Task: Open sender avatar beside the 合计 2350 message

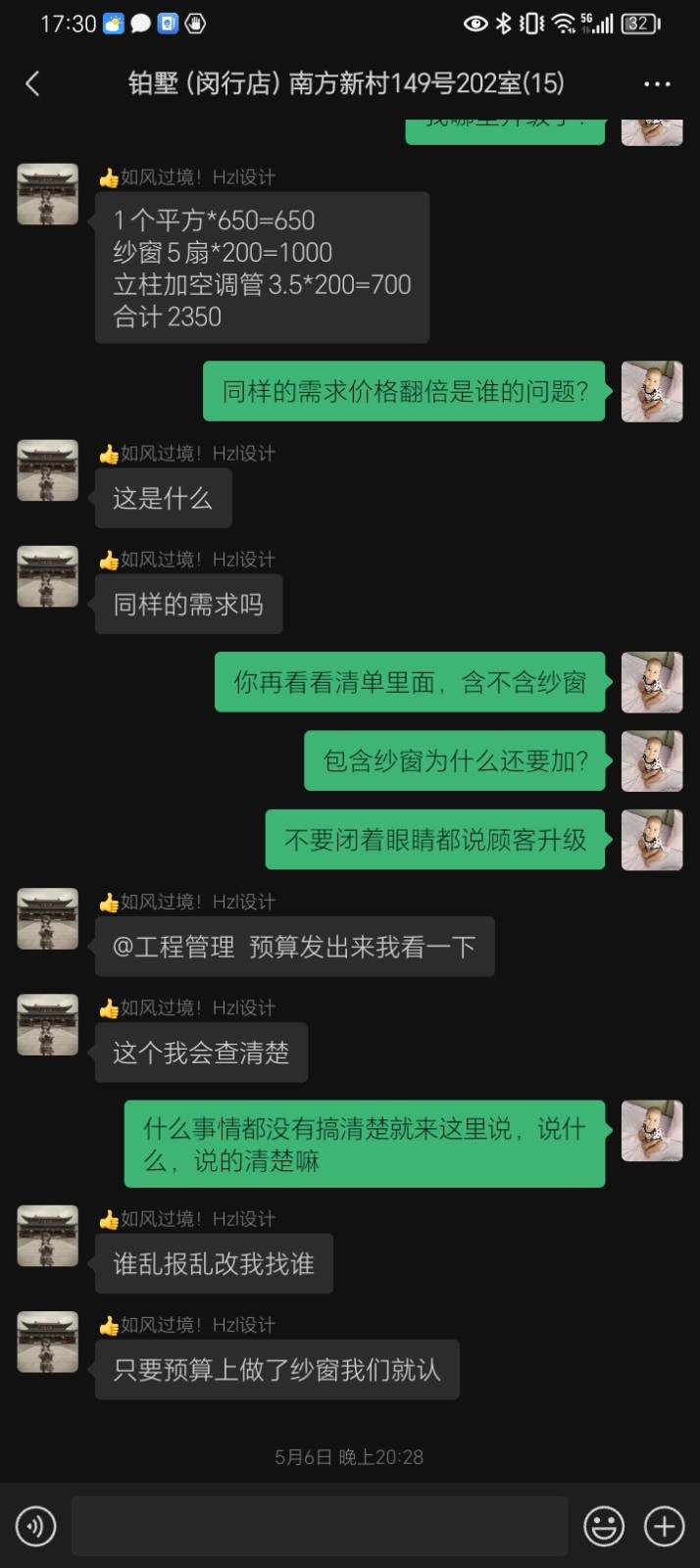Action: (x=48, y=194)
